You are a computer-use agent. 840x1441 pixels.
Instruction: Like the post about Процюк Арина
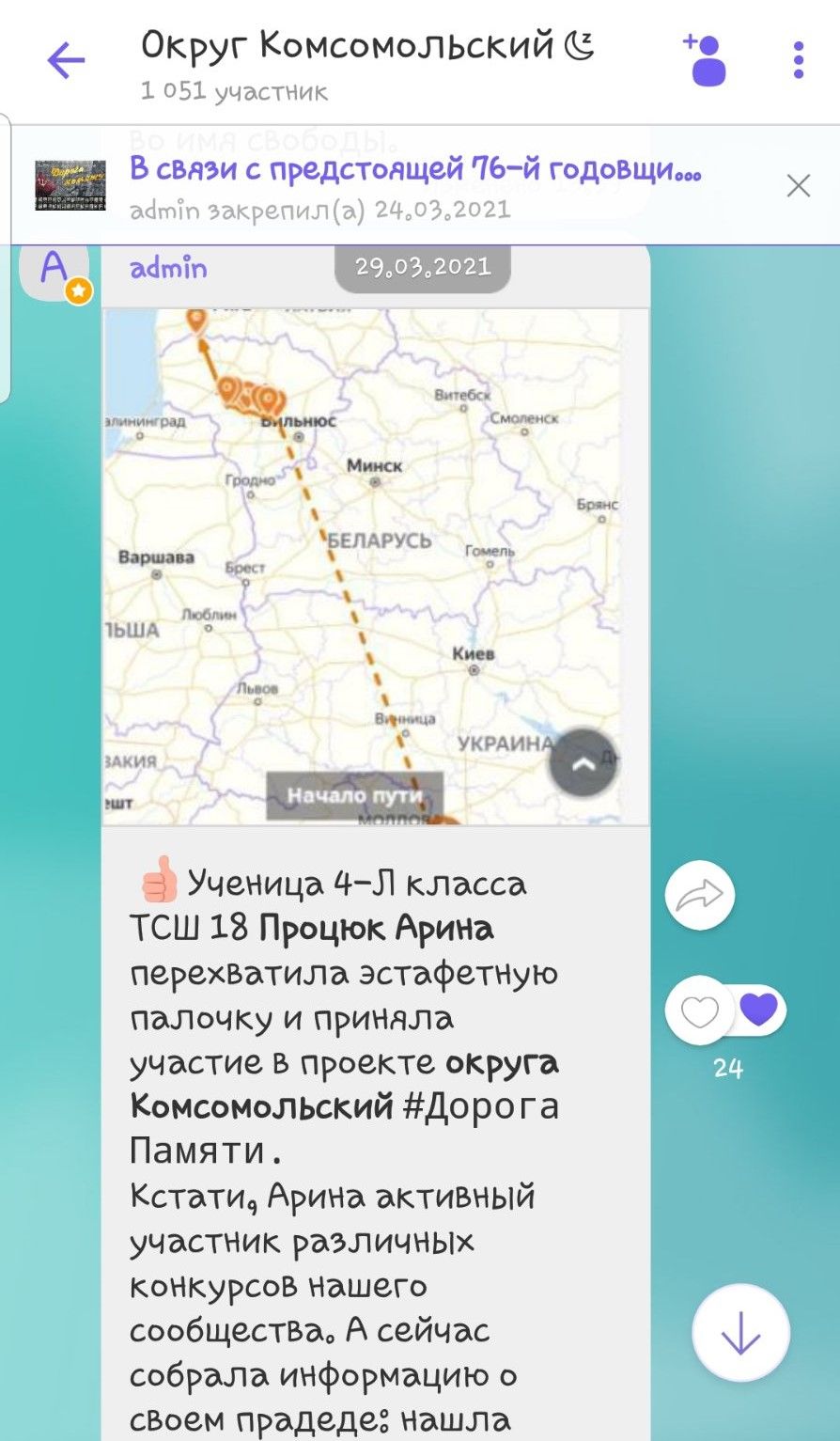(x=699, y=1011)
